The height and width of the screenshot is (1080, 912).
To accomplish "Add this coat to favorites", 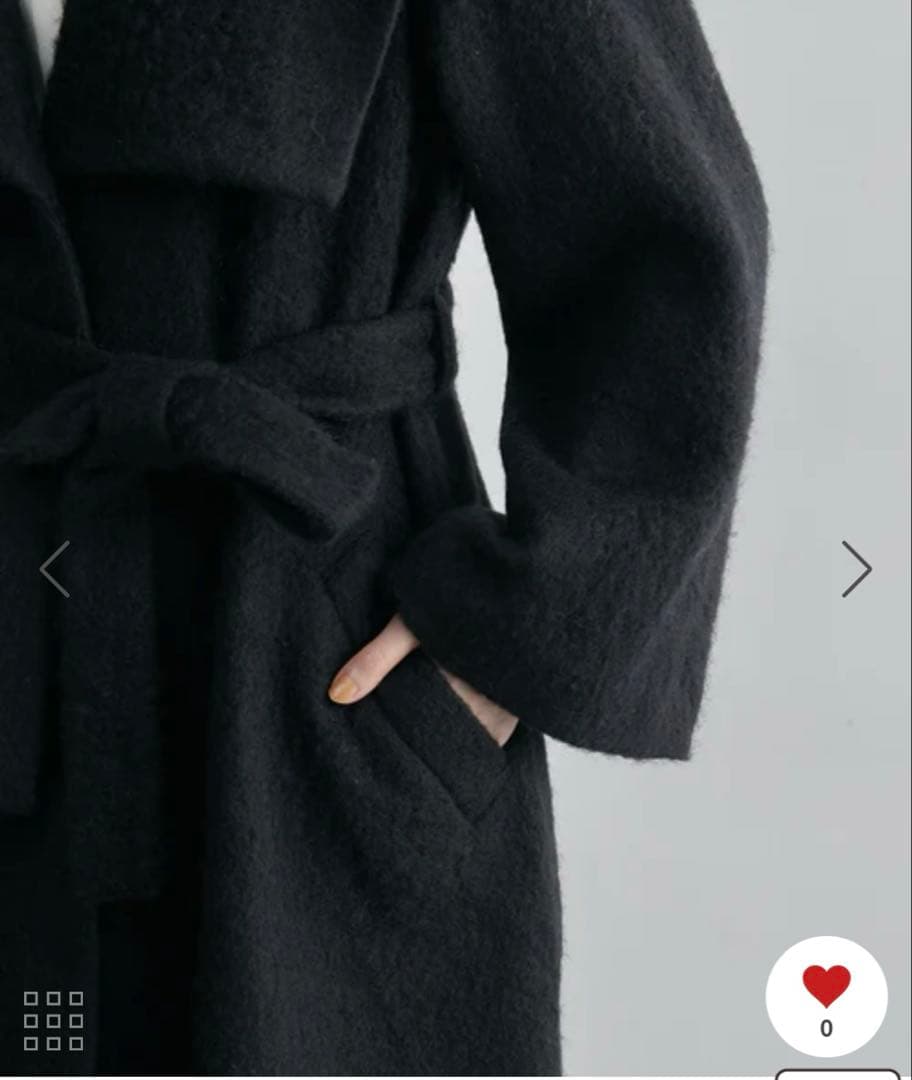I will click(826, 995).
